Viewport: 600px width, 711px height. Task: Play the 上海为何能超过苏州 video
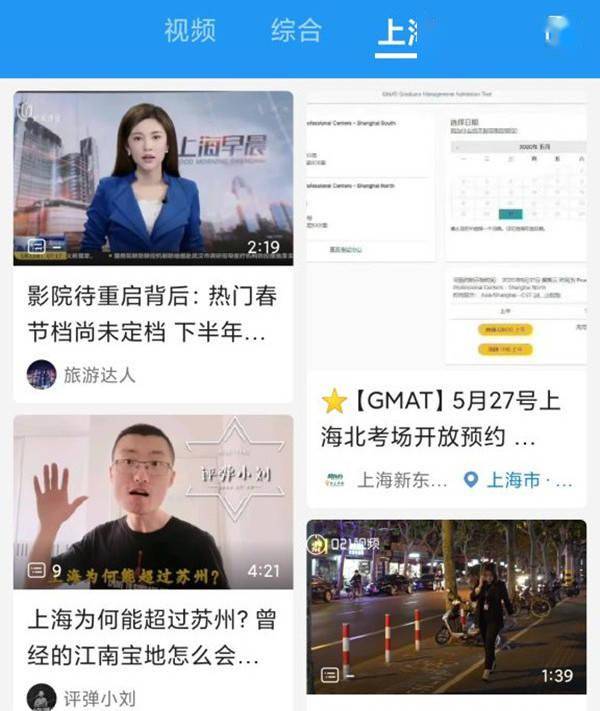coord(153,501)
